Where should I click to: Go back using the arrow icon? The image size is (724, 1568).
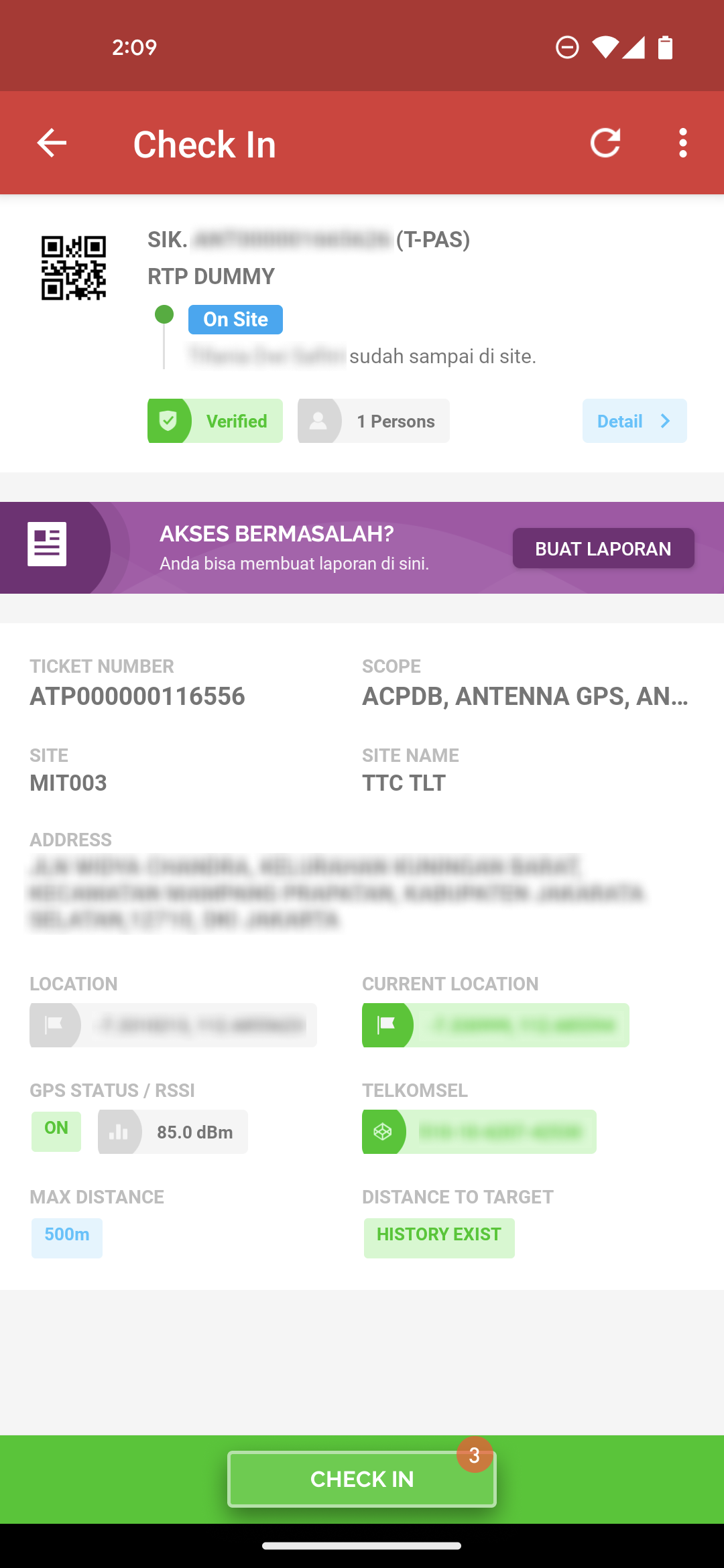(x=52, y=143)
